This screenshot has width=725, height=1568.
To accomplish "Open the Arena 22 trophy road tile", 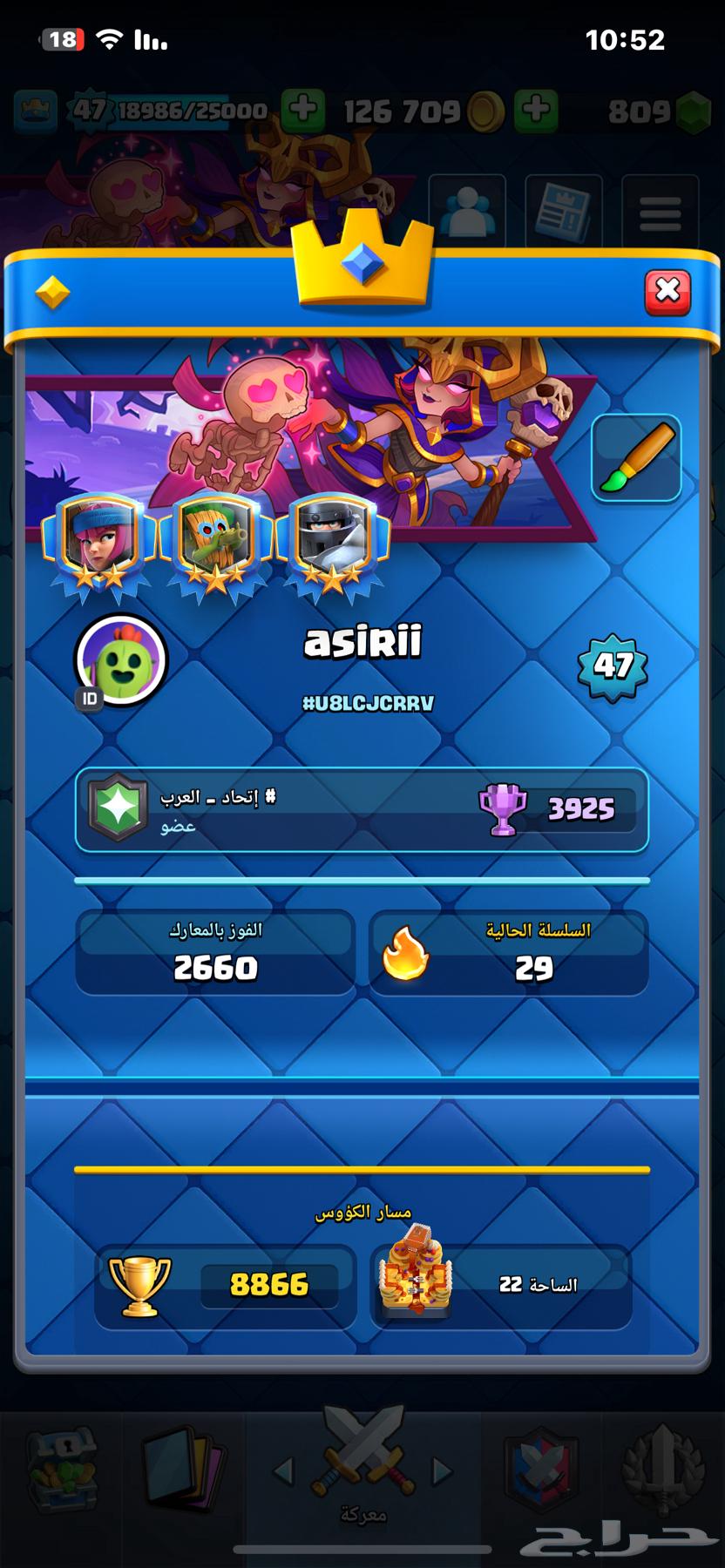I will (501, 1286).
